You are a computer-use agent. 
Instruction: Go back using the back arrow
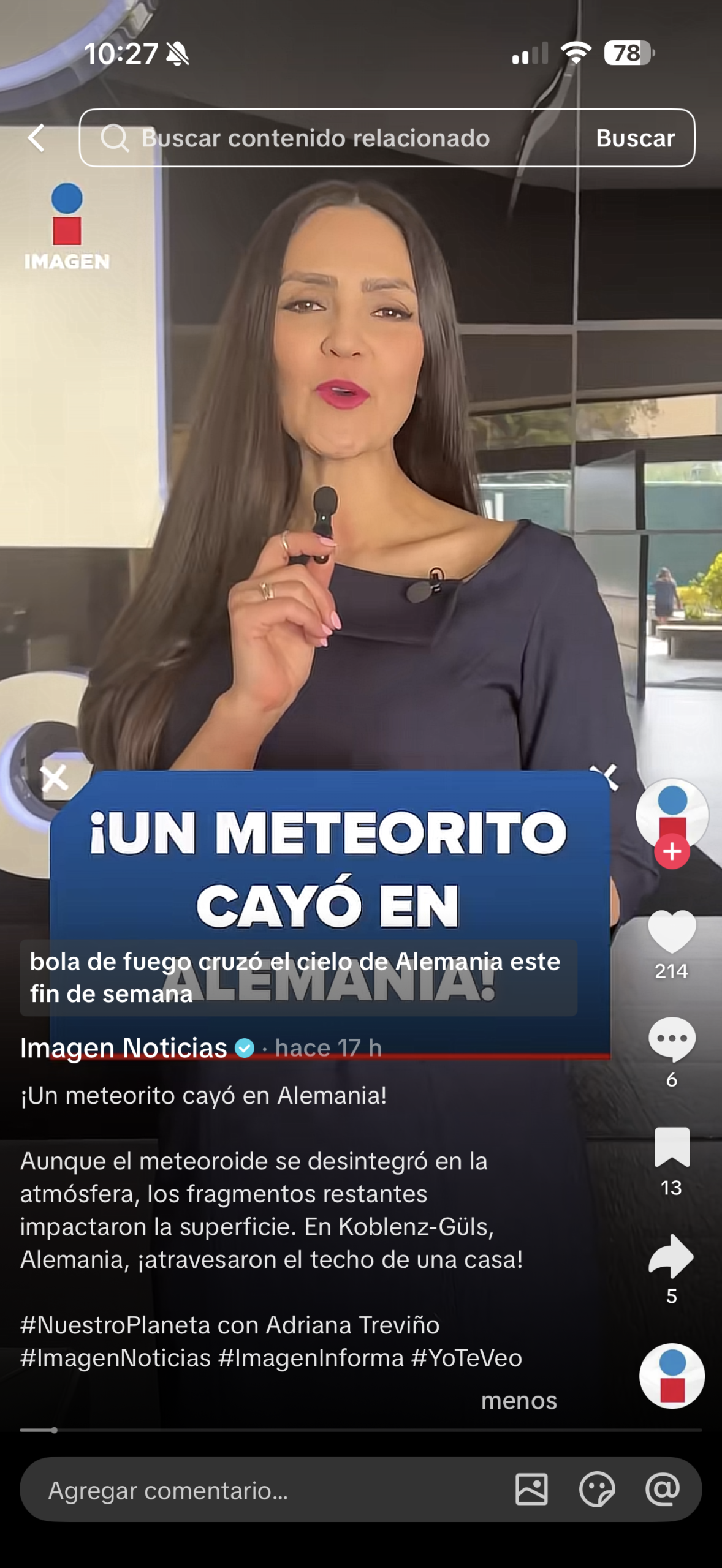click(37, 138)
